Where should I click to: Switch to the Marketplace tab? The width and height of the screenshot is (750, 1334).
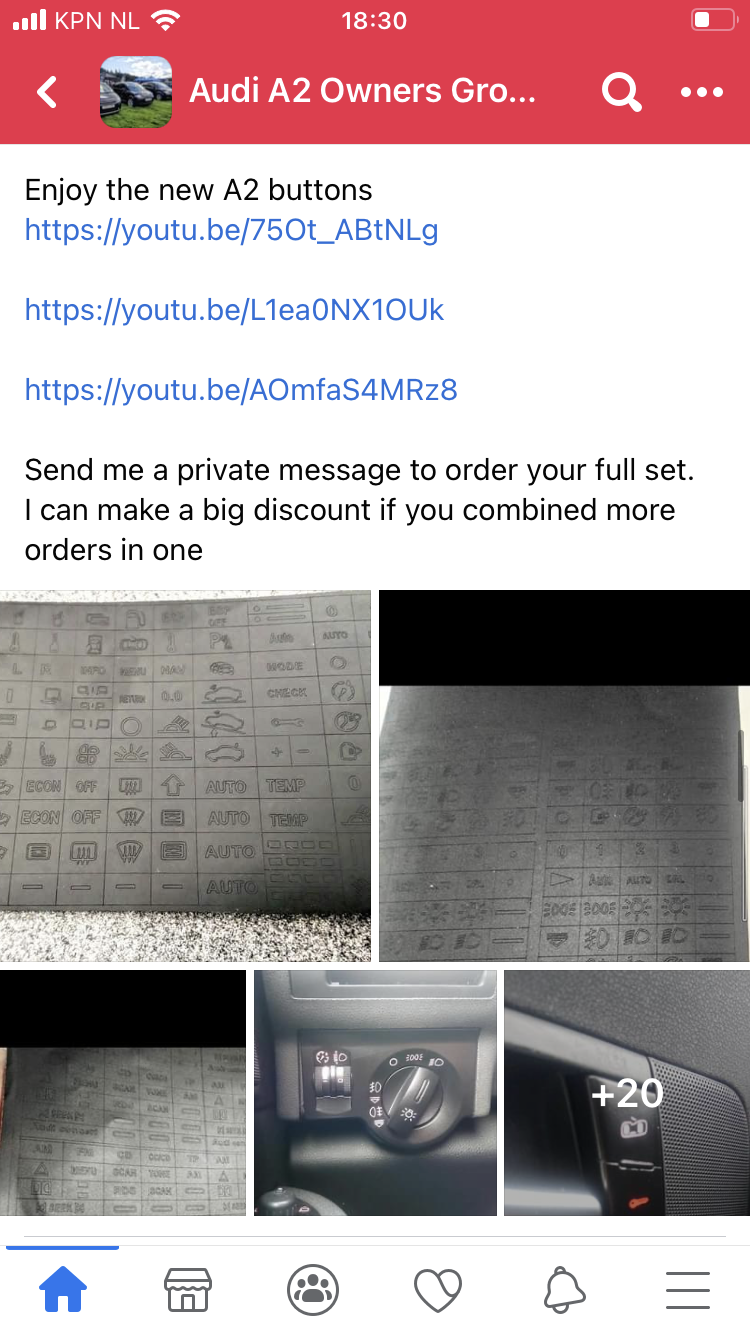[x=188, y=1290]
